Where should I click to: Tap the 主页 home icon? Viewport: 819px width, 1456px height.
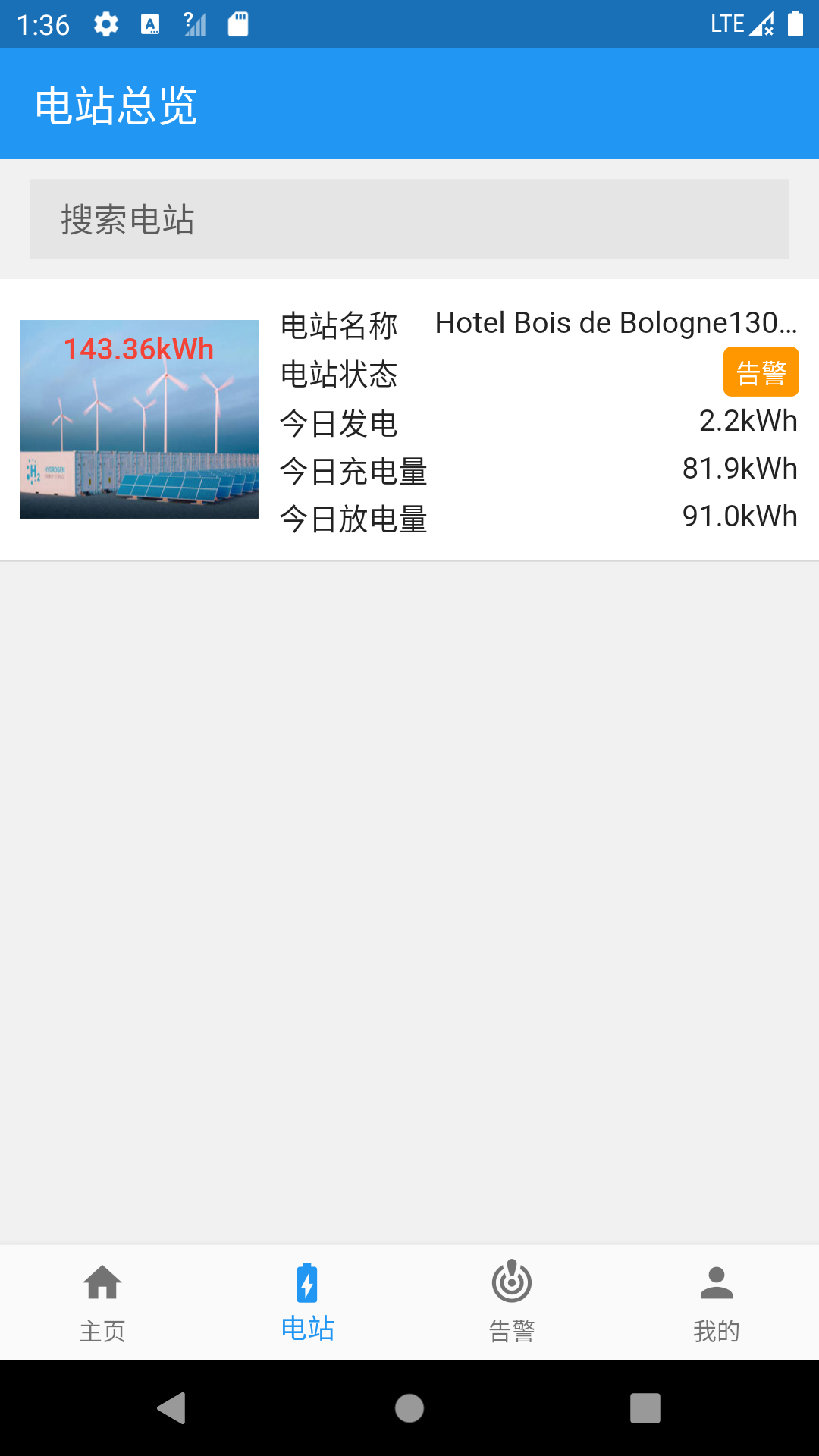pyautogui.click(x=102, y=1282)
